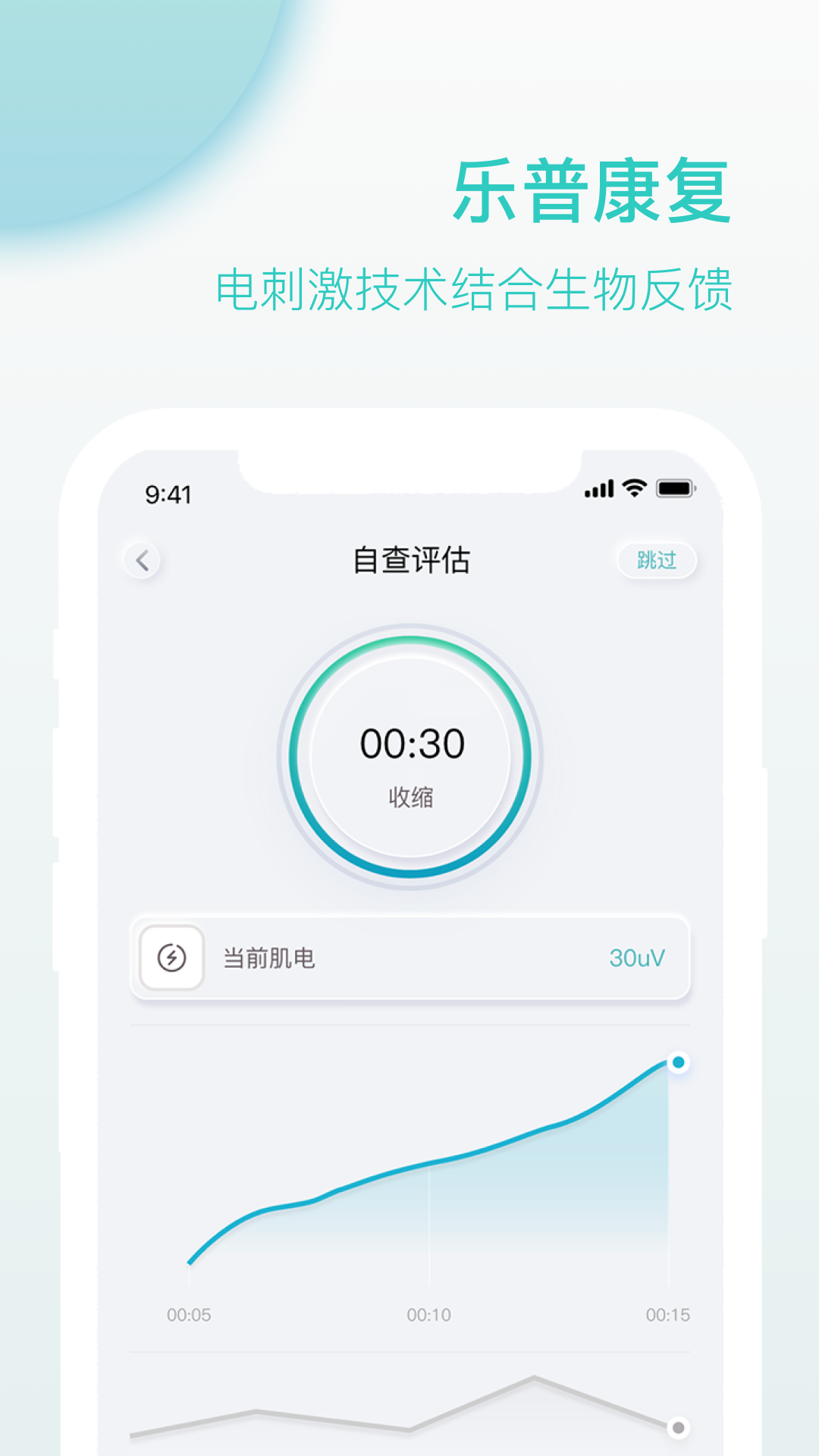Tap the Wi-Fi icon in the status bar
819x1456 pixels.
635,489
